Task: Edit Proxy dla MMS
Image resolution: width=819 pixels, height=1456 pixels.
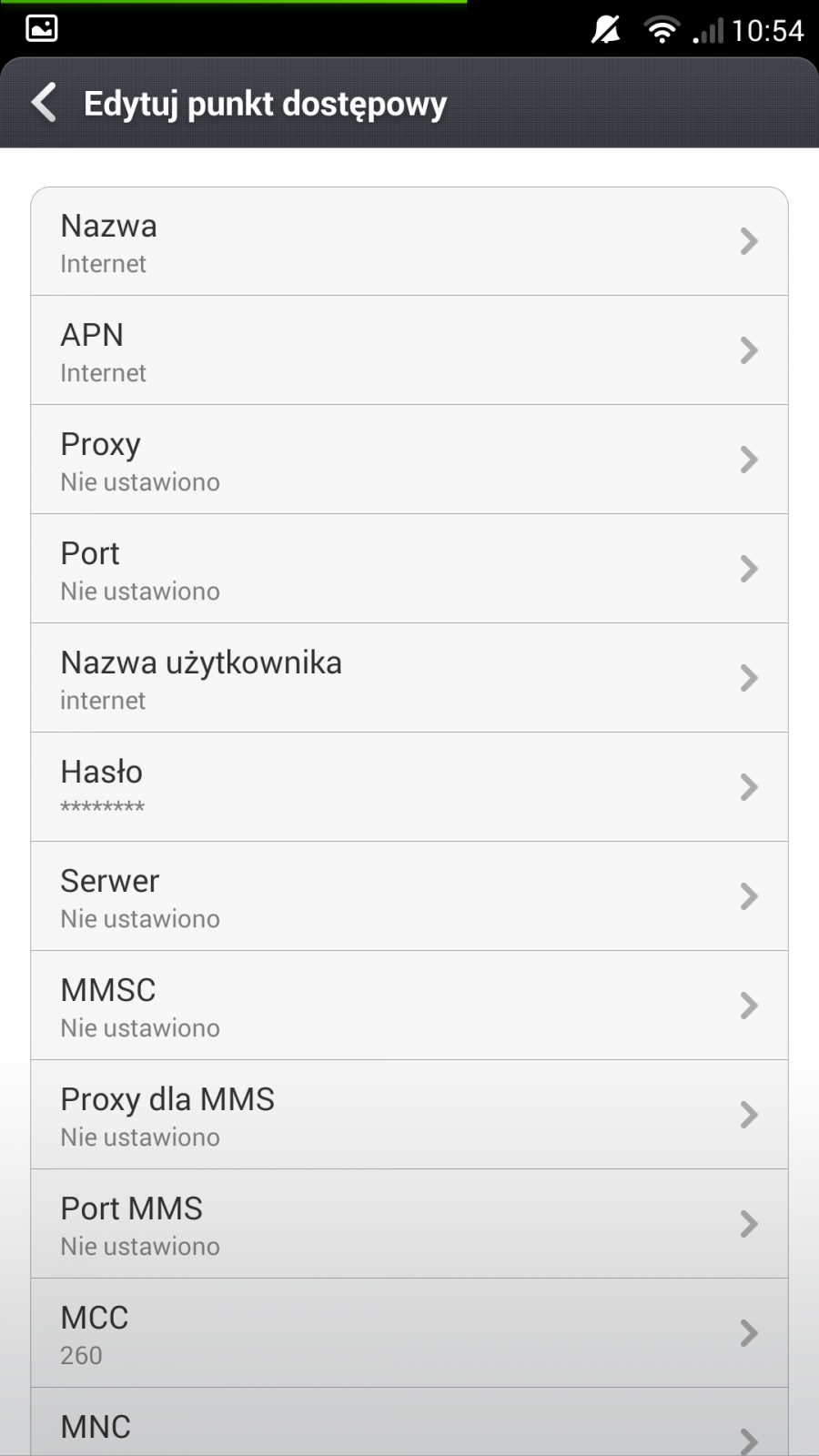Action: tap(409, 1116)
